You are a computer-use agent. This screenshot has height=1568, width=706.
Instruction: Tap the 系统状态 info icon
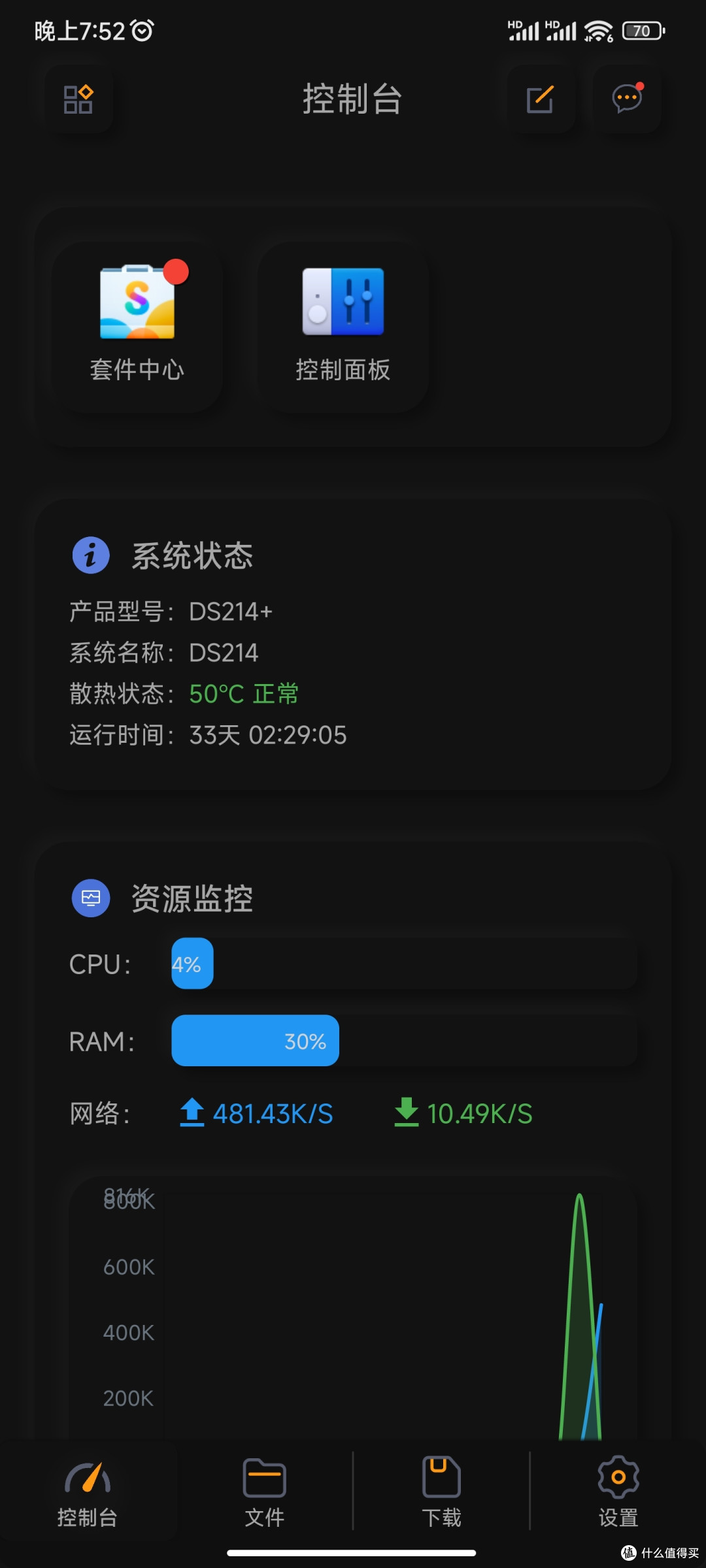pyautogui.click(x=91, y=555)
